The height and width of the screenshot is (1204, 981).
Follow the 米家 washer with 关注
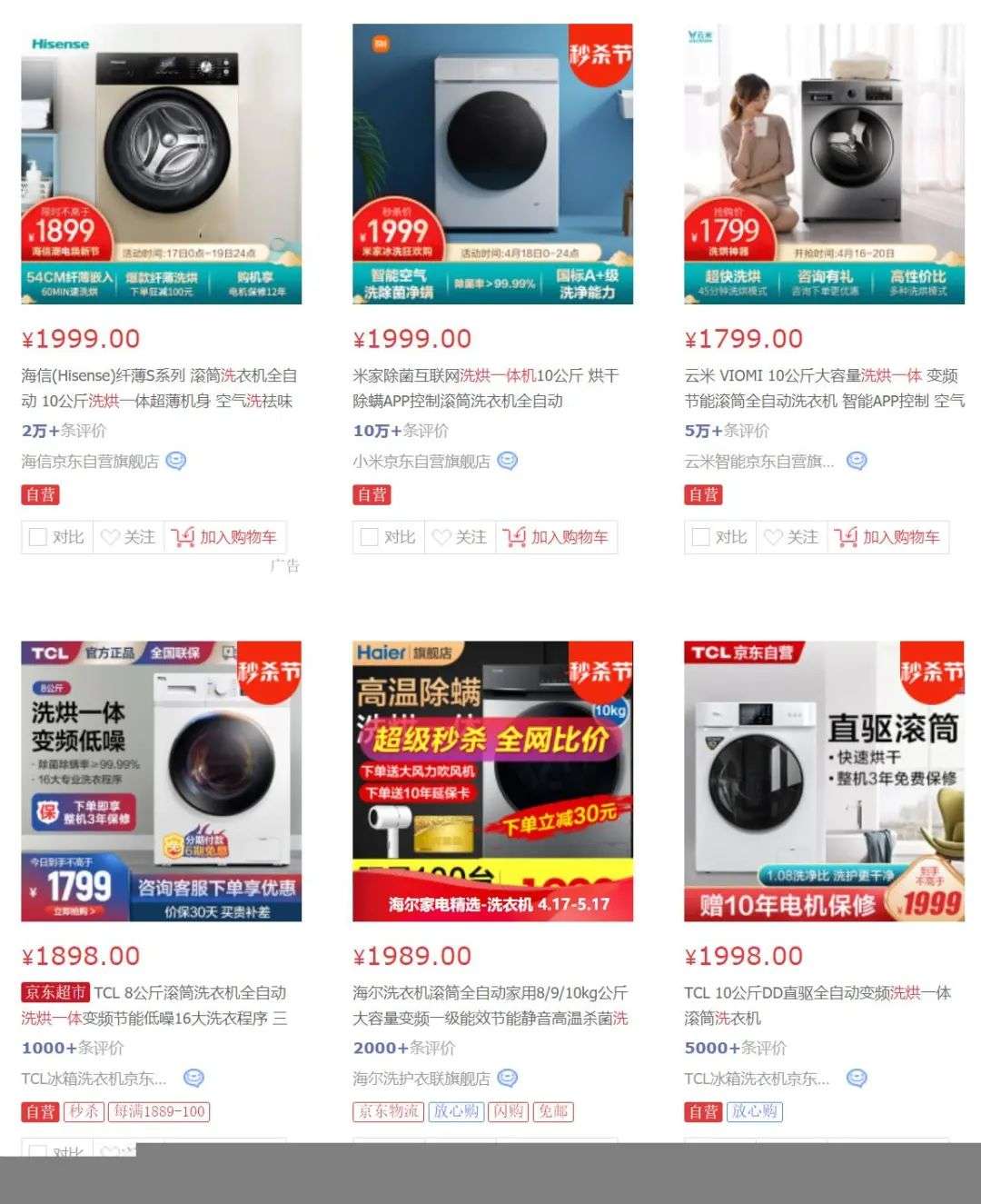click(x=460, y=537)
